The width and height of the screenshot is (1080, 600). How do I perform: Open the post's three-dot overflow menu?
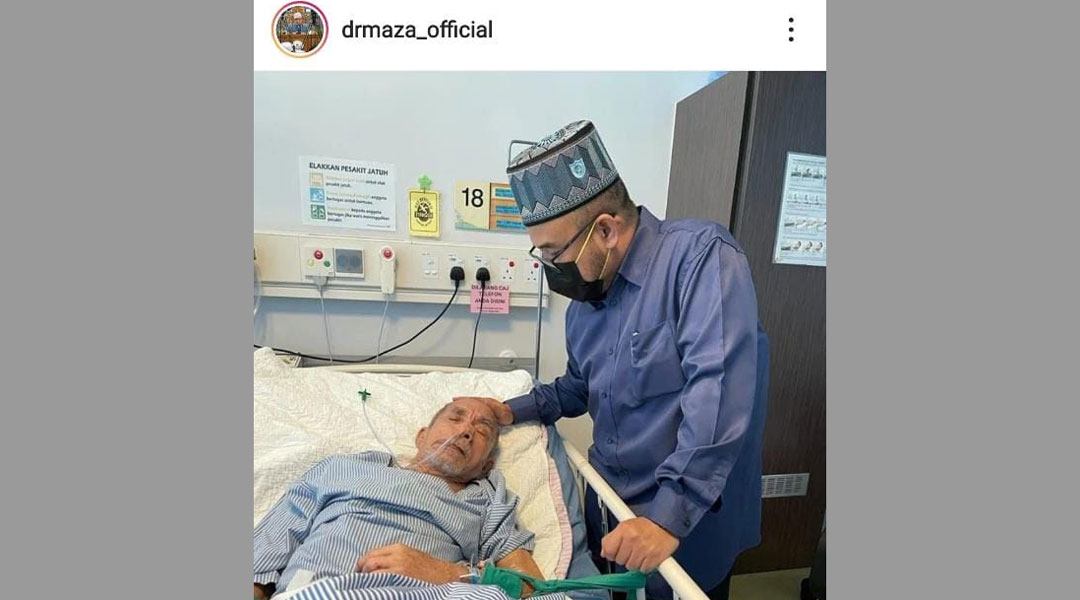791,30
